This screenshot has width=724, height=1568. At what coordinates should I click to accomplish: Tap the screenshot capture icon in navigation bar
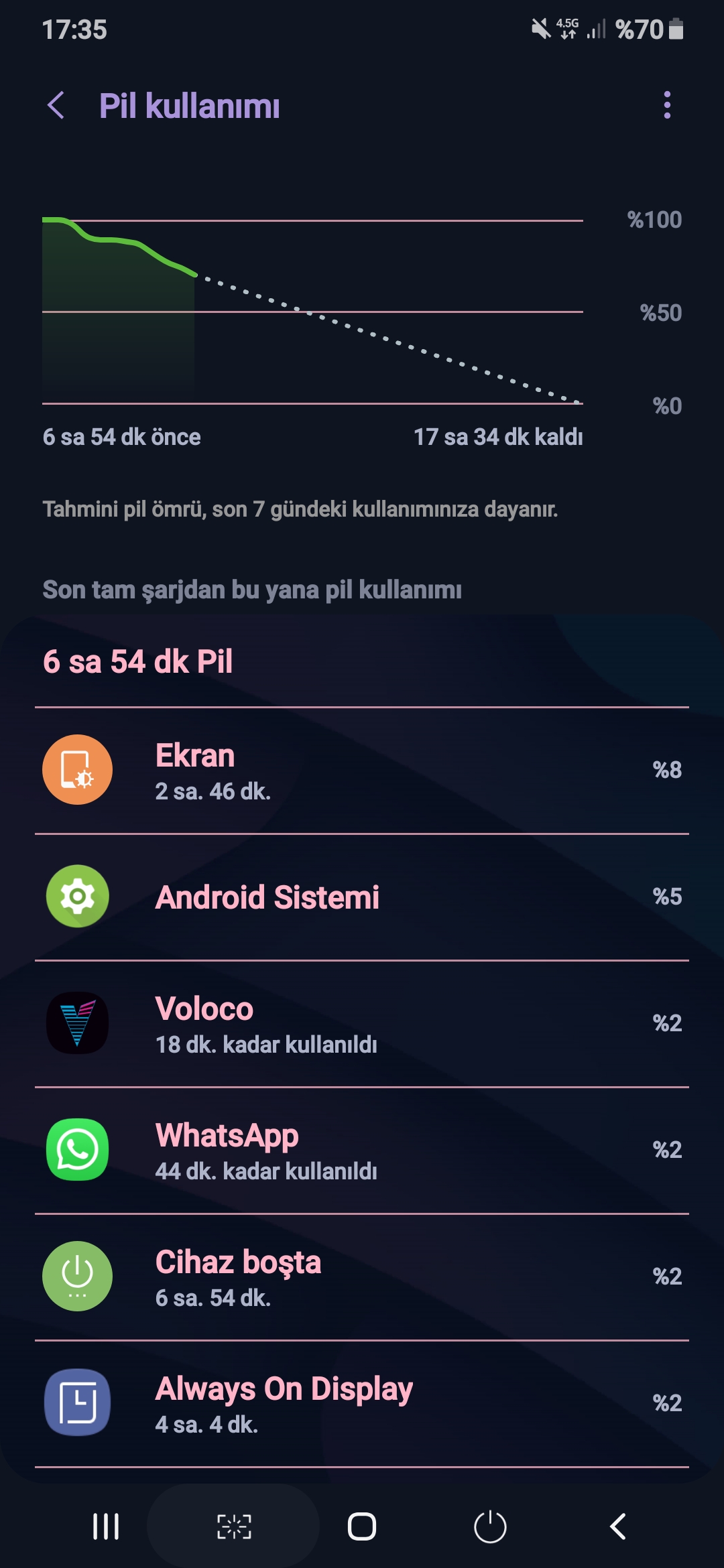point(234,1527)
